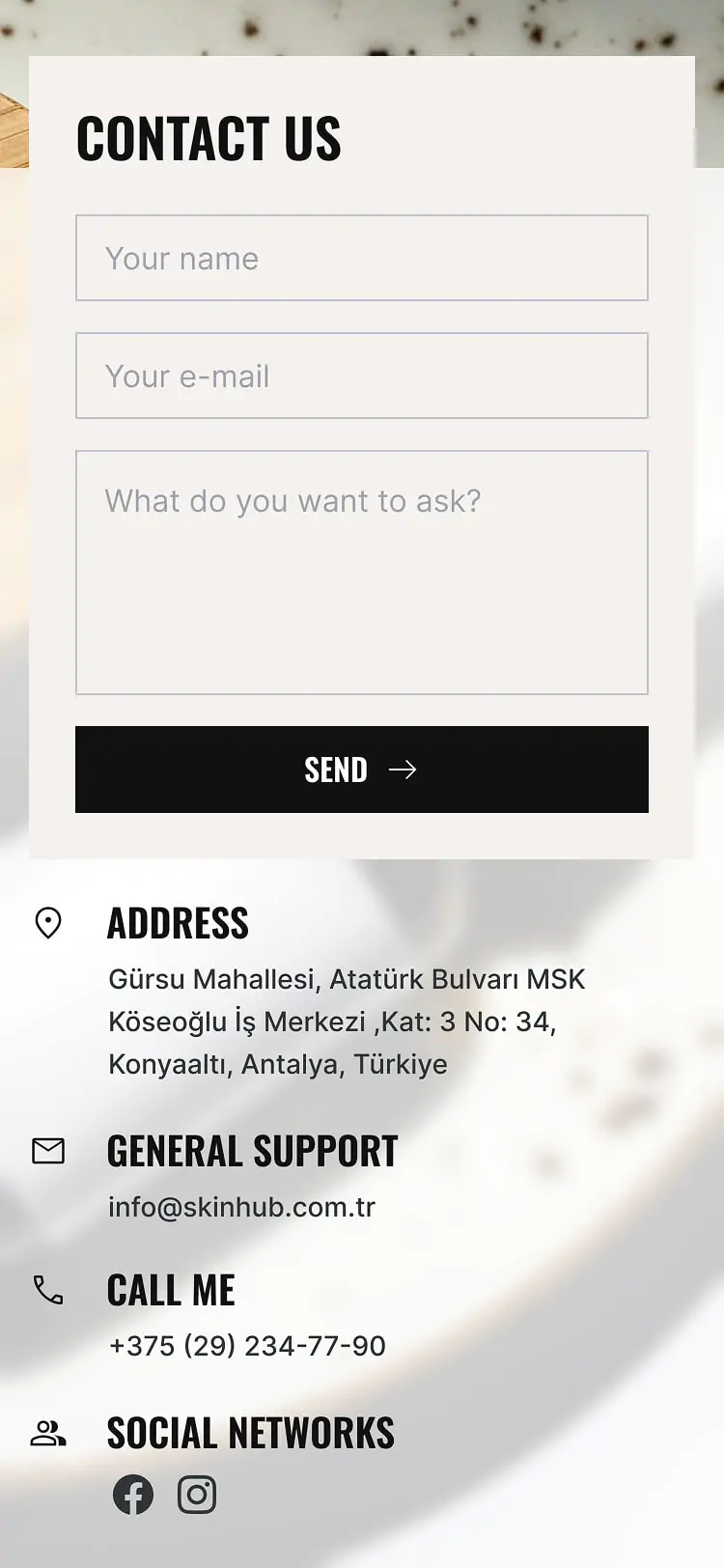Focus the Your e-mail field

(x=361, y=376)
